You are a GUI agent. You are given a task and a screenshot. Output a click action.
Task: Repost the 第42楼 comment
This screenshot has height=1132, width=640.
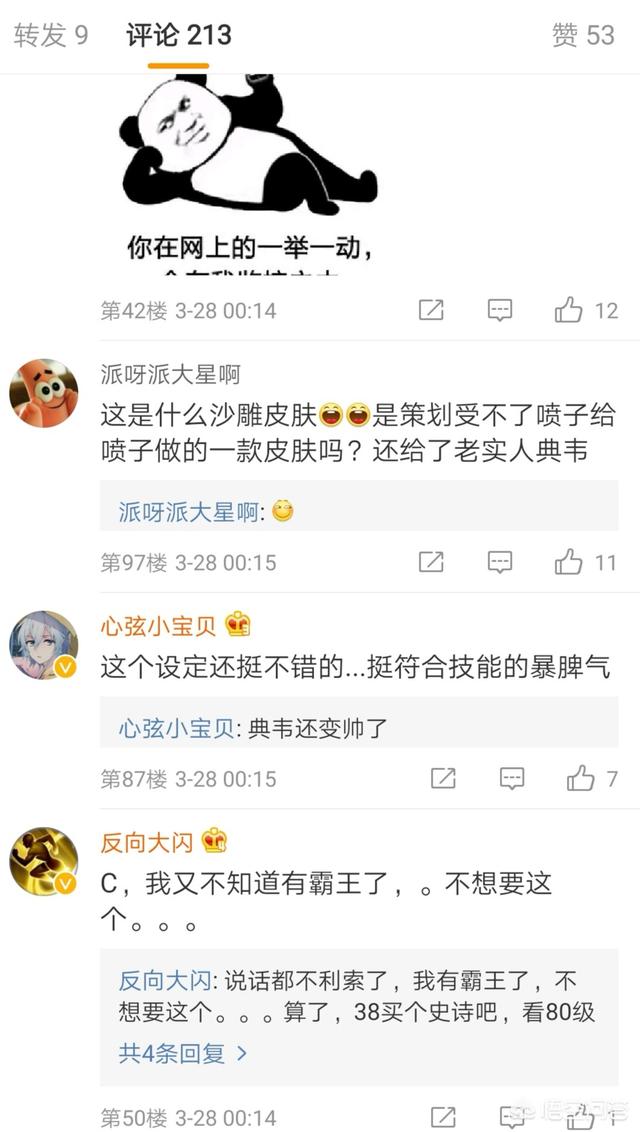(431, 310)
